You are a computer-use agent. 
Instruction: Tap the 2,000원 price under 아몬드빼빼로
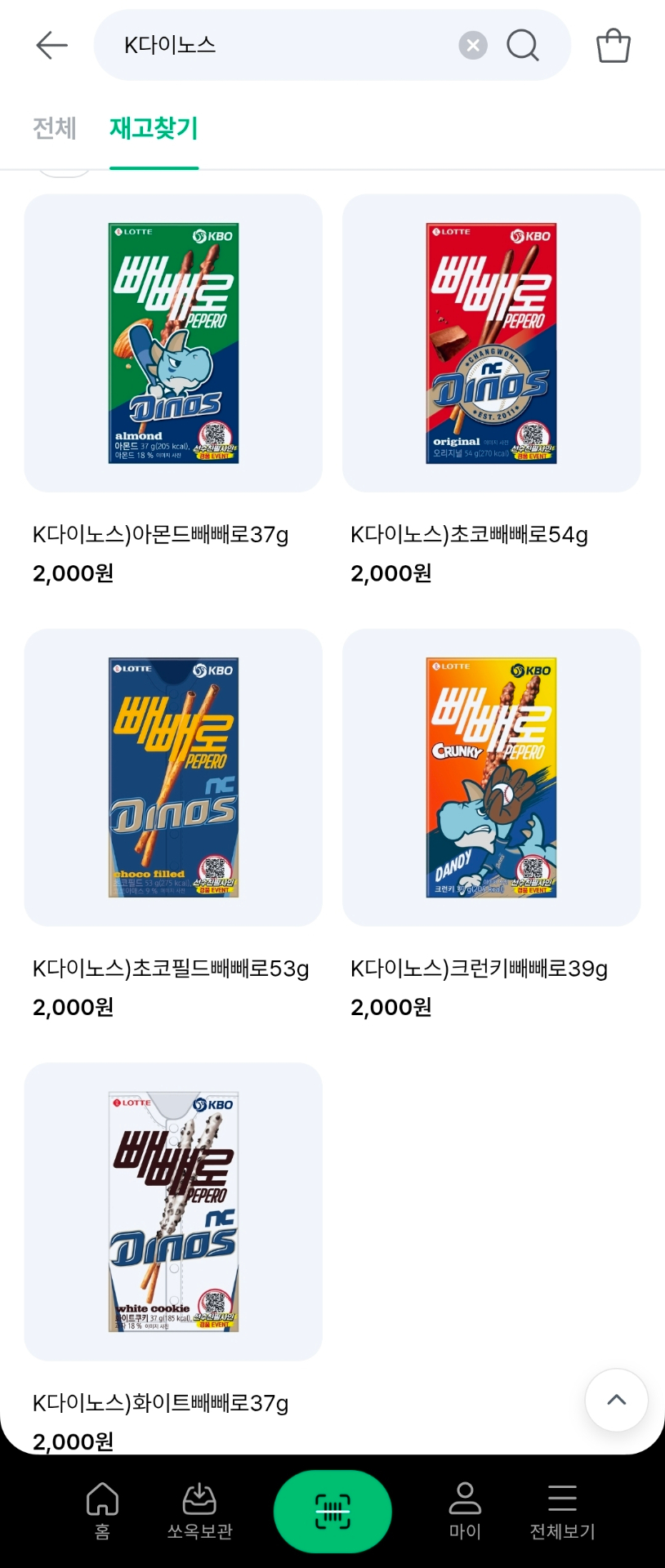pos(72,573)
